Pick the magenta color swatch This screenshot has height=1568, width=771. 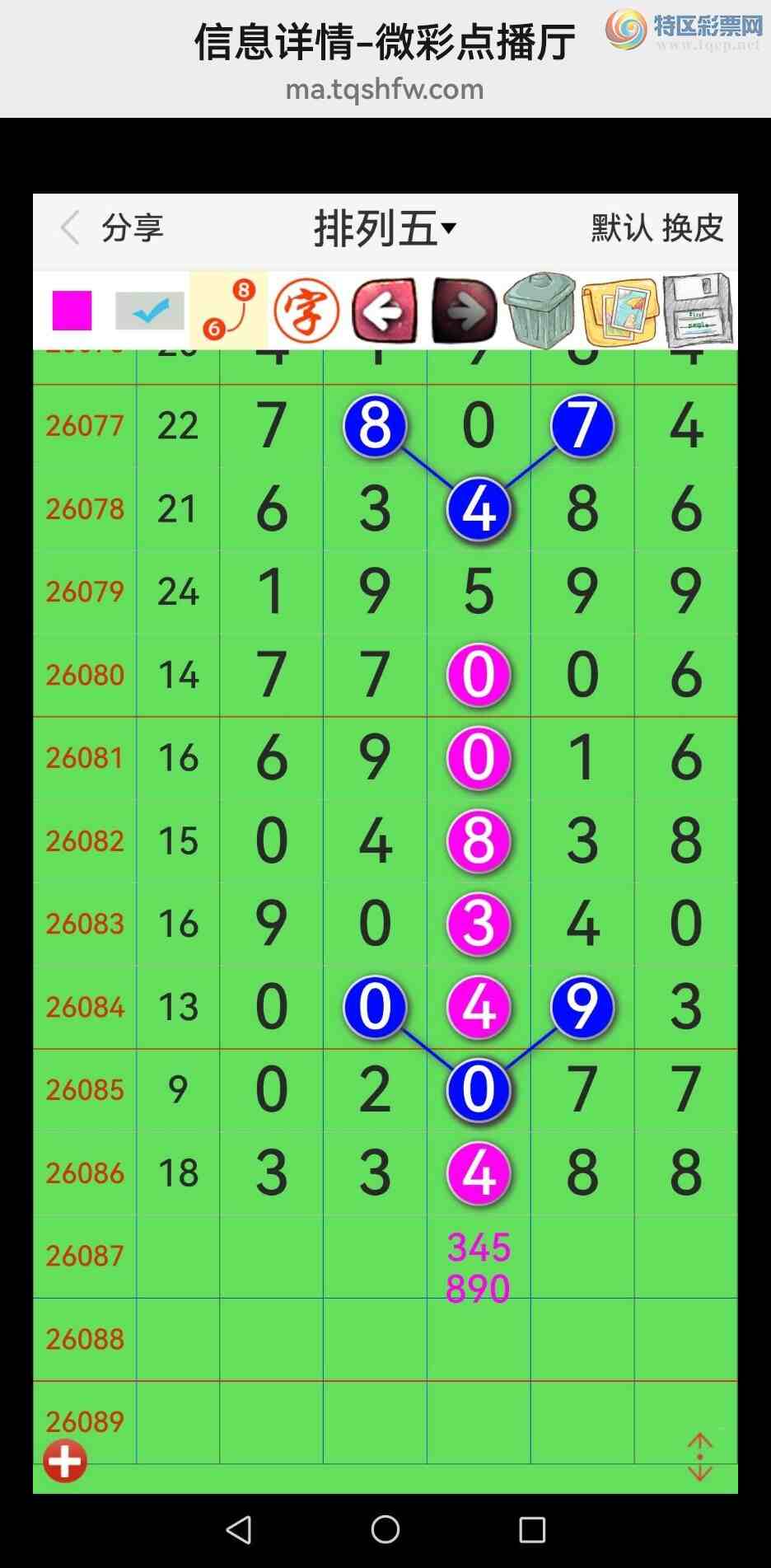point(72,311)
